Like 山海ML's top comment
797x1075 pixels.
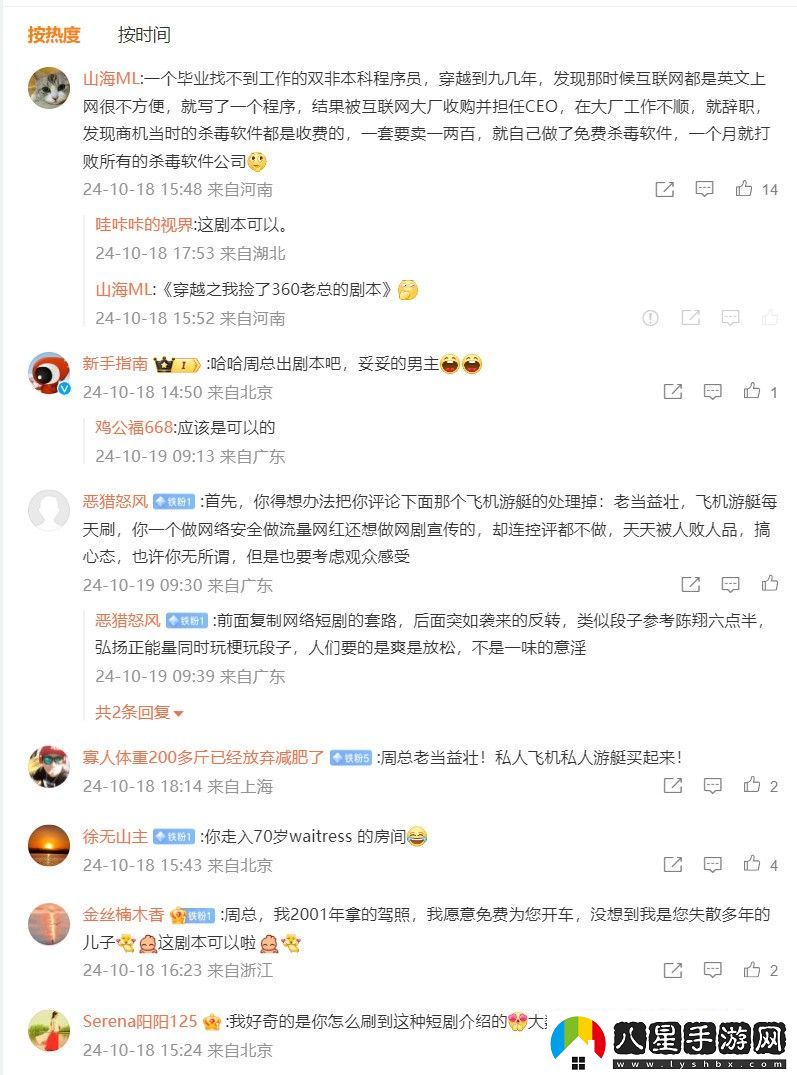pos(744,189)
